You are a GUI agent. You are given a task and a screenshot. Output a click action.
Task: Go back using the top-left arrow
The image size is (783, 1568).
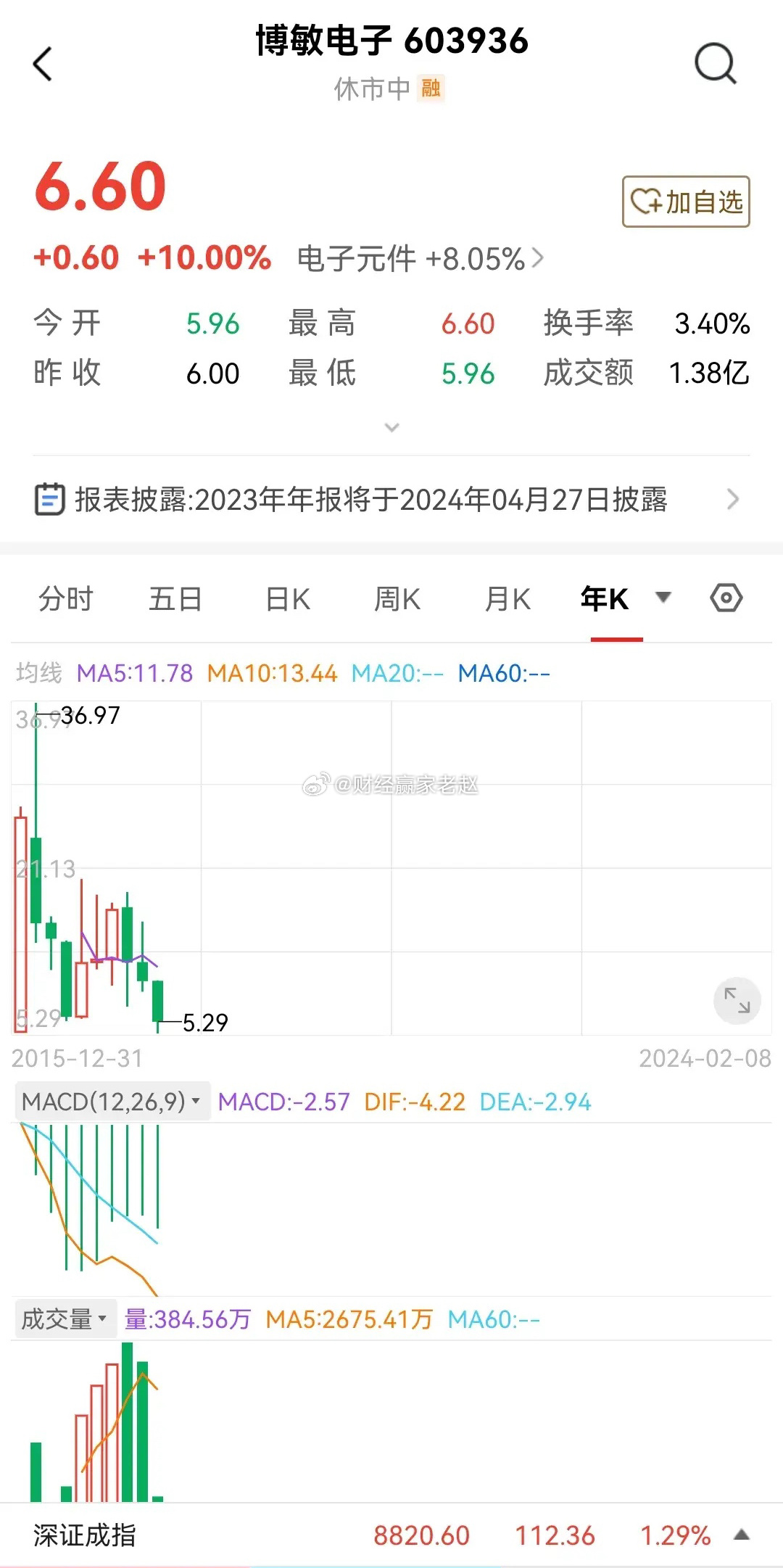pos(43,64)
